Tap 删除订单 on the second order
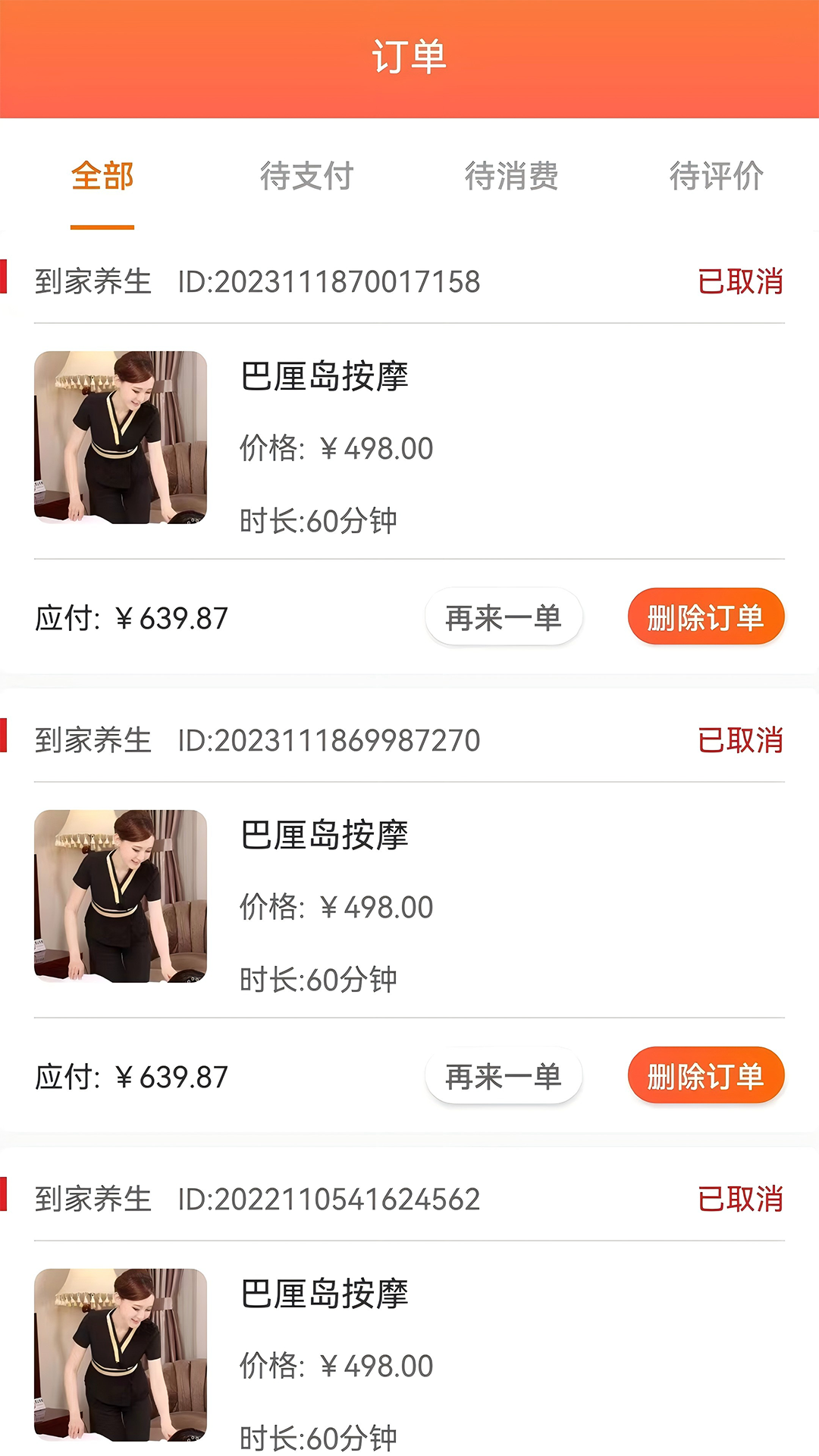Screen dimensions: 819x1456 (705, 1075)
